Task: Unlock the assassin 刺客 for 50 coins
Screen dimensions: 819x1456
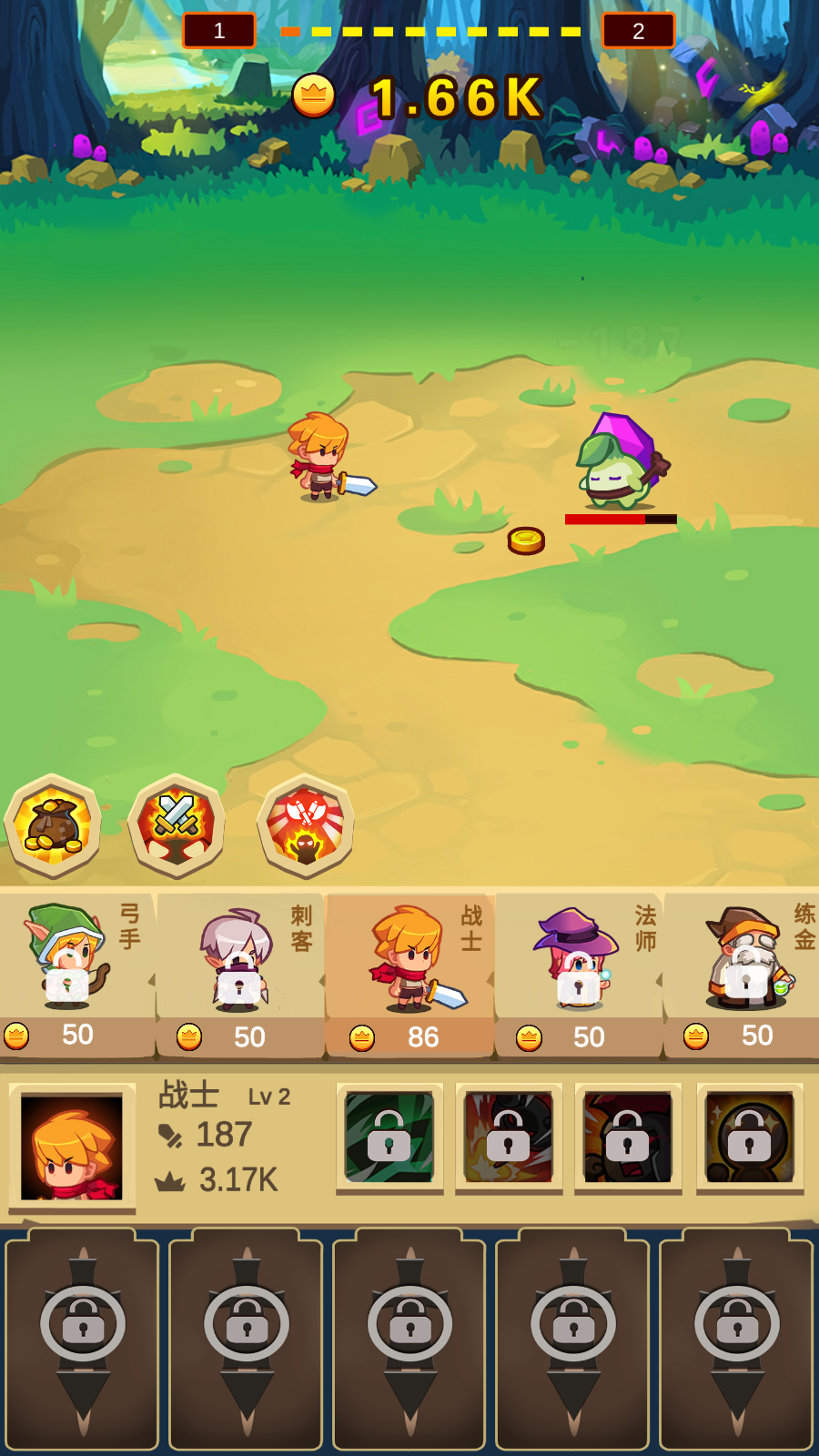Action: coord(240,976)
